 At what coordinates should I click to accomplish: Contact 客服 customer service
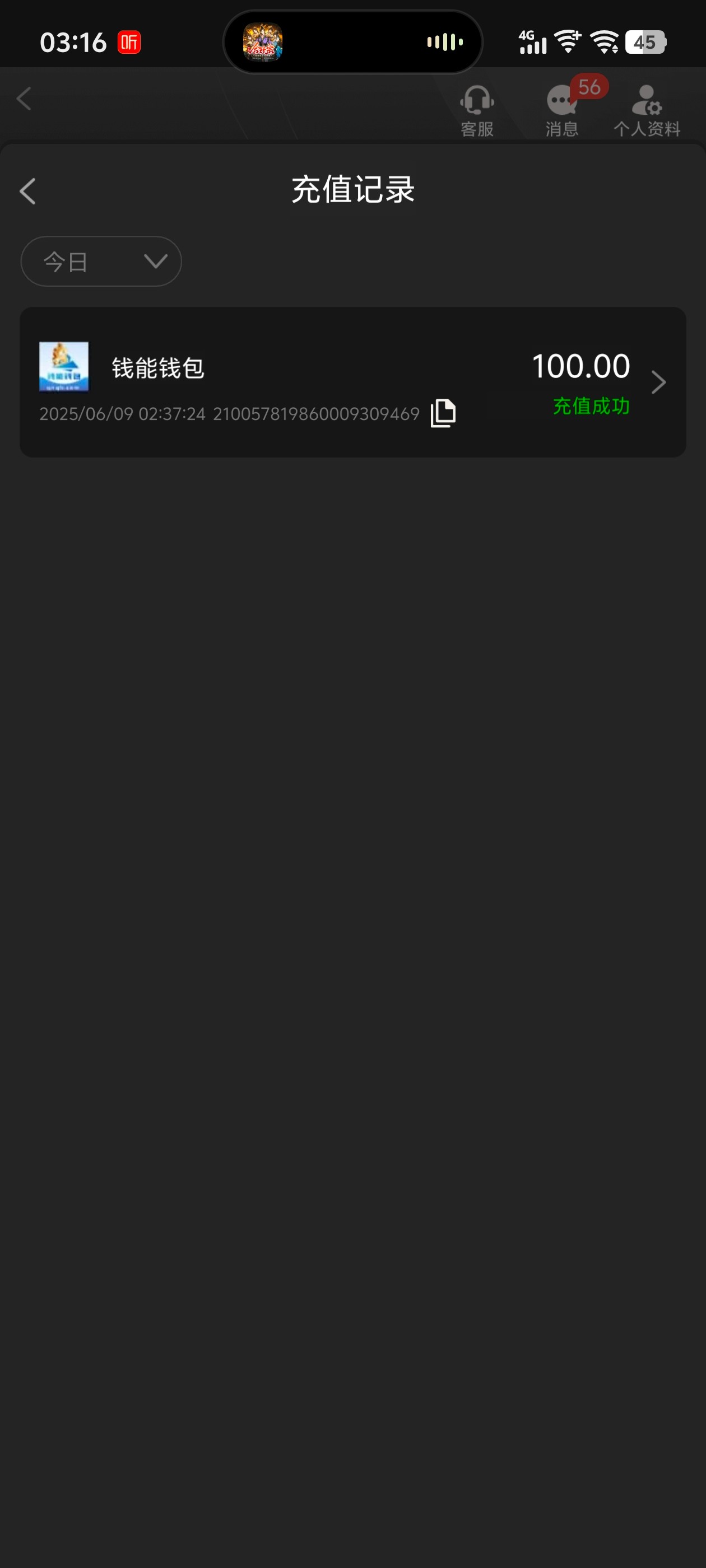[x=476, y=111]
